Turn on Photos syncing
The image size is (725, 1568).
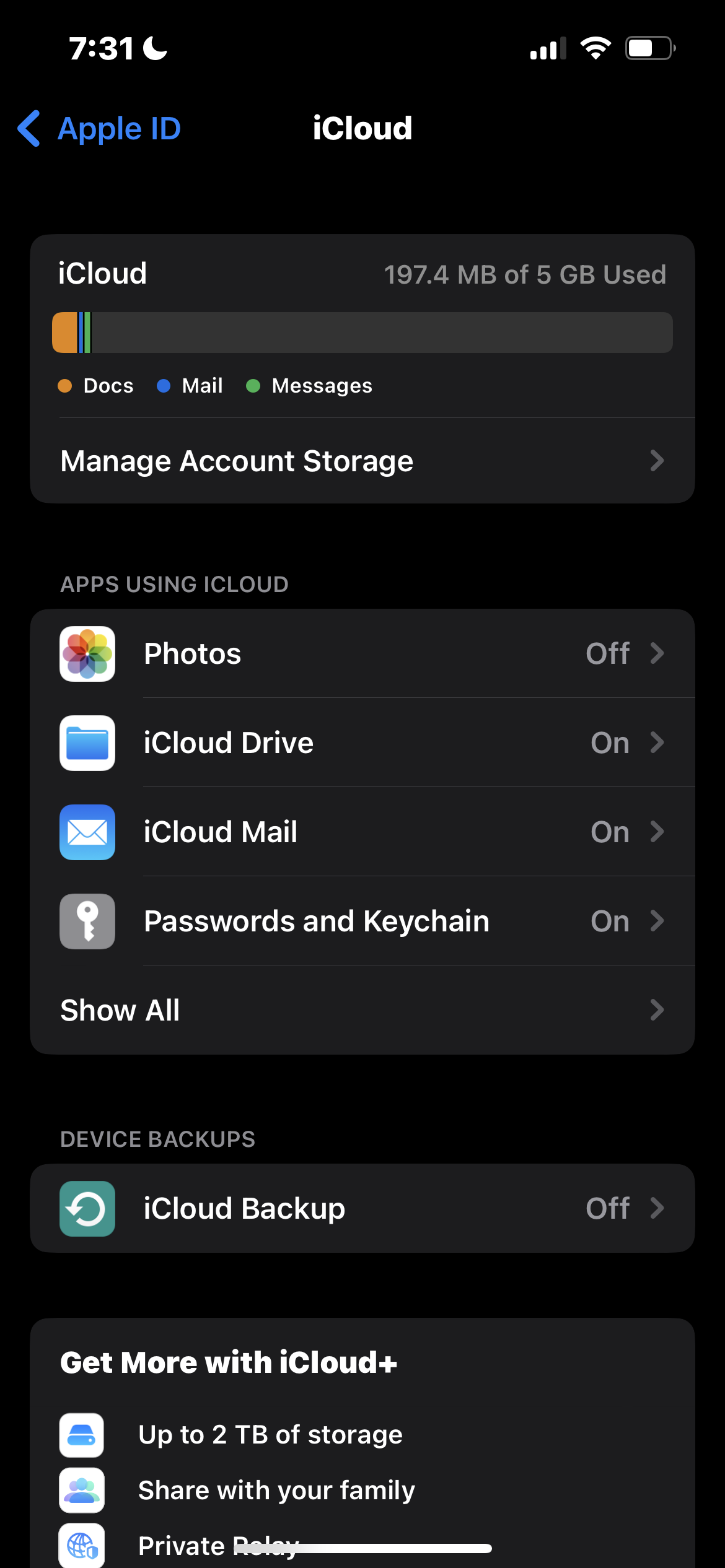[362, 655]
